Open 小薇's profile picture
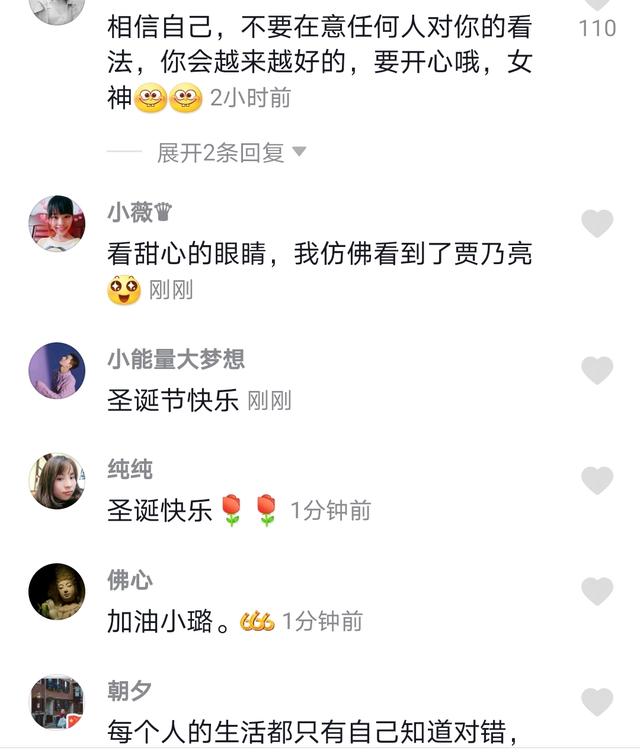The image size is (640, 754). [57, 224]
